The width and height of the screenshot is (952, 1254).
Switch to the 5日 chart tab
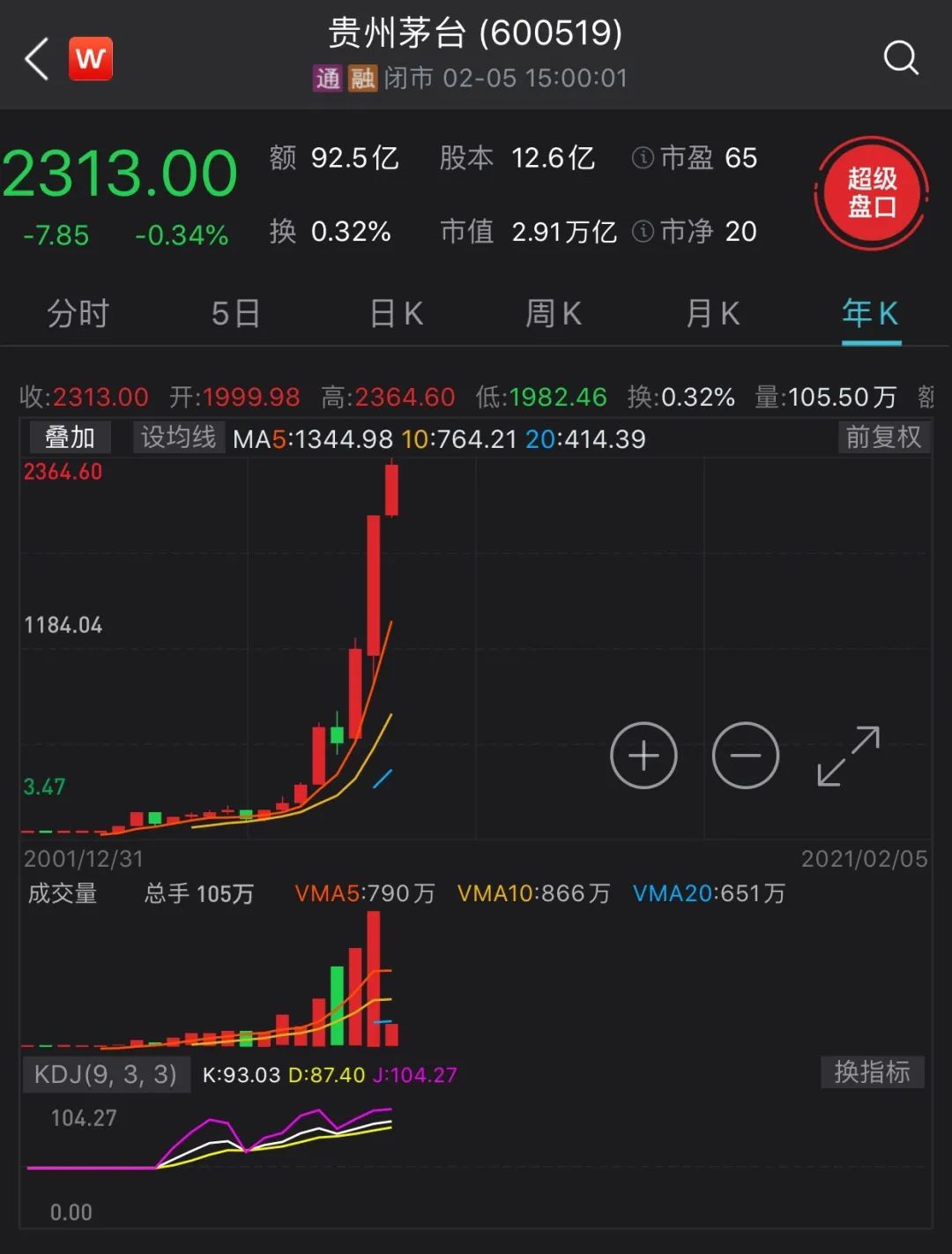235,313
